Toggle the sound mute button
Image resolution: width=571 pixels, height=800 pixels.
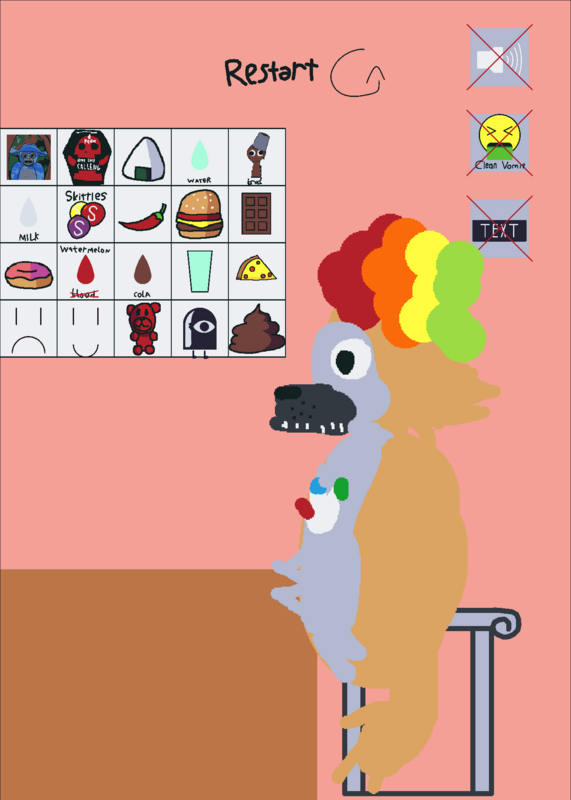[499, 57]
